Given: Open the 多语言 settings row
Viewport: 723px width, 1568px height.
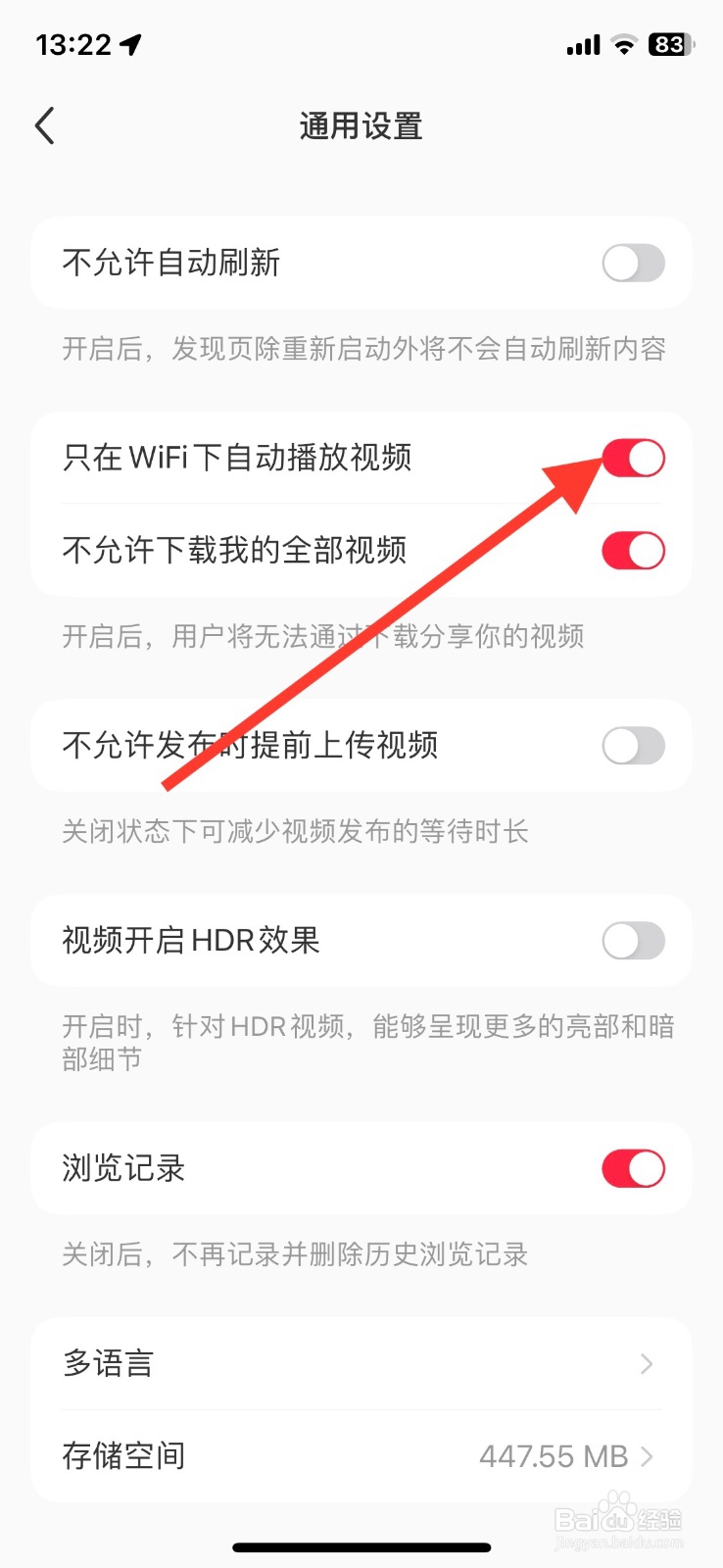Looking at the screenshot, I should coord(294,1362).
